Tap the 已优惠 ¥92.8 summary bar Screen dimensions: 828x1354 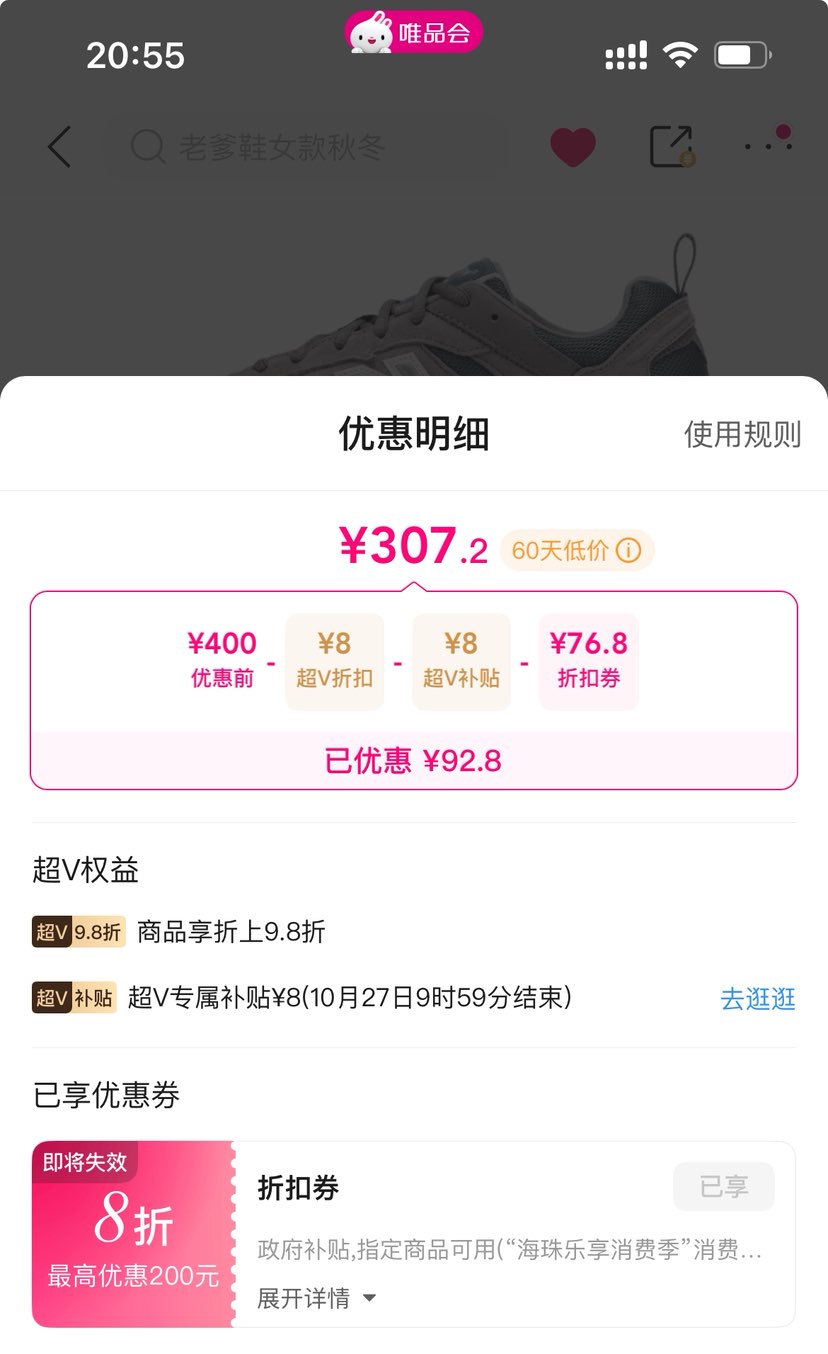coord(414,761)
